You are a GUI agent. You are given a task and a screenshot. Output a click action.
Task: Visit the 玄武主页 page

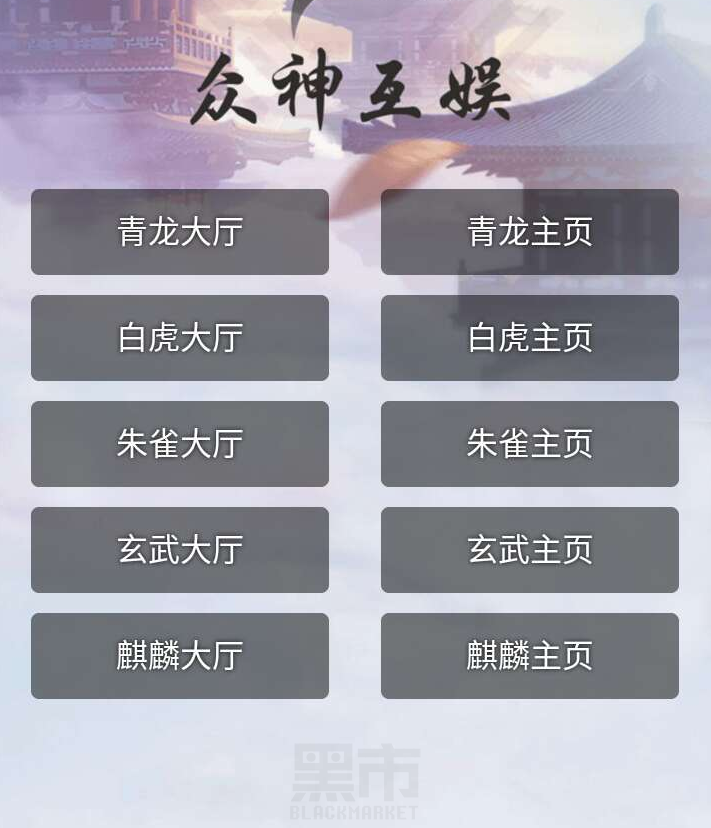530,550
